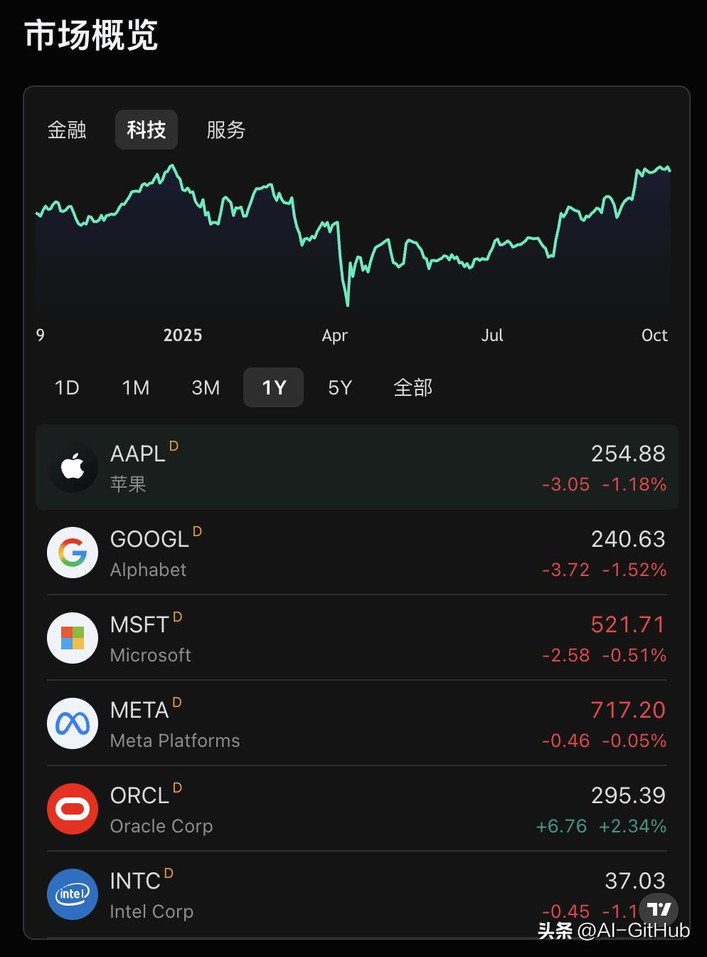Open the 服务 sector tab
707x957 pixels.
point(226,130)
